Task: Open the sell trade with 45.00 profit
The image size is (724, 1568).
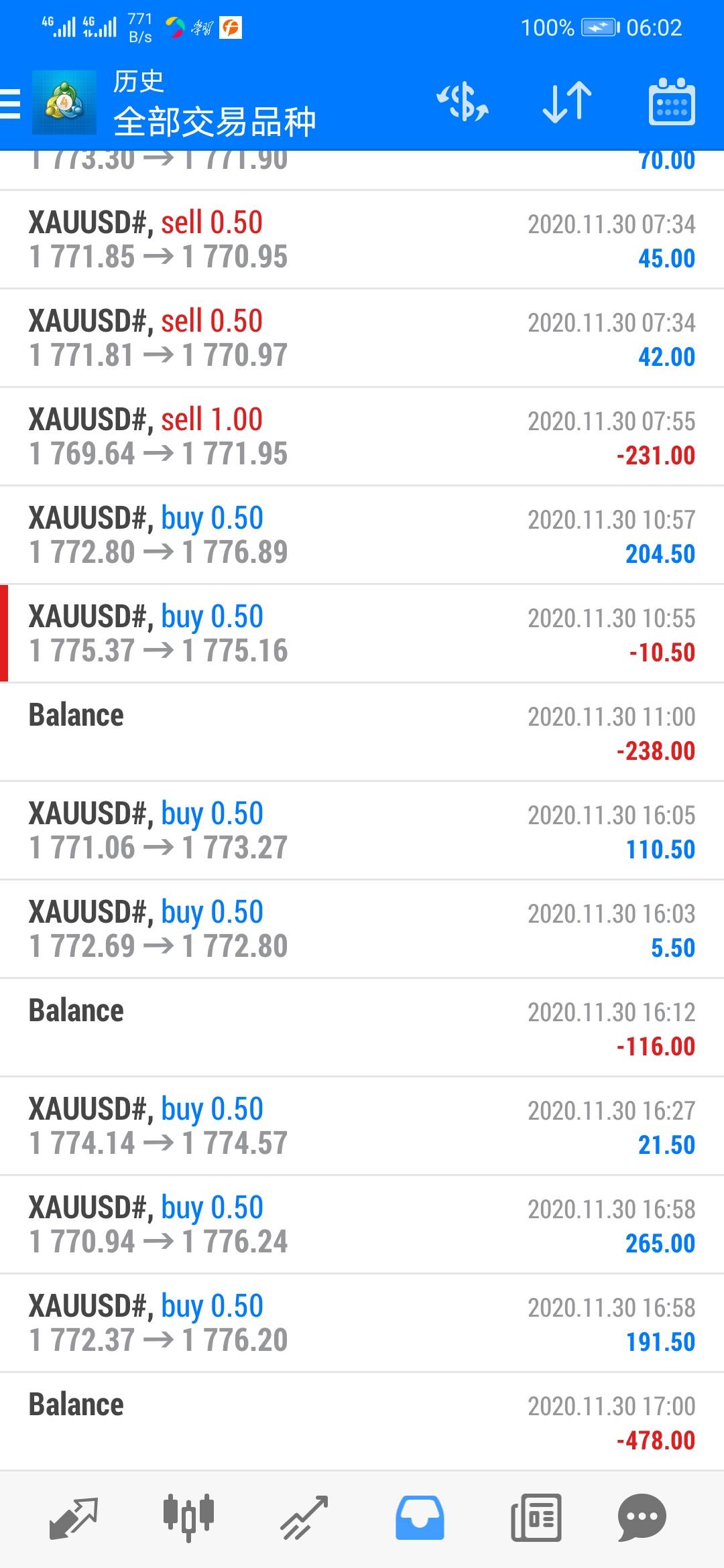Action: (362, 240)
